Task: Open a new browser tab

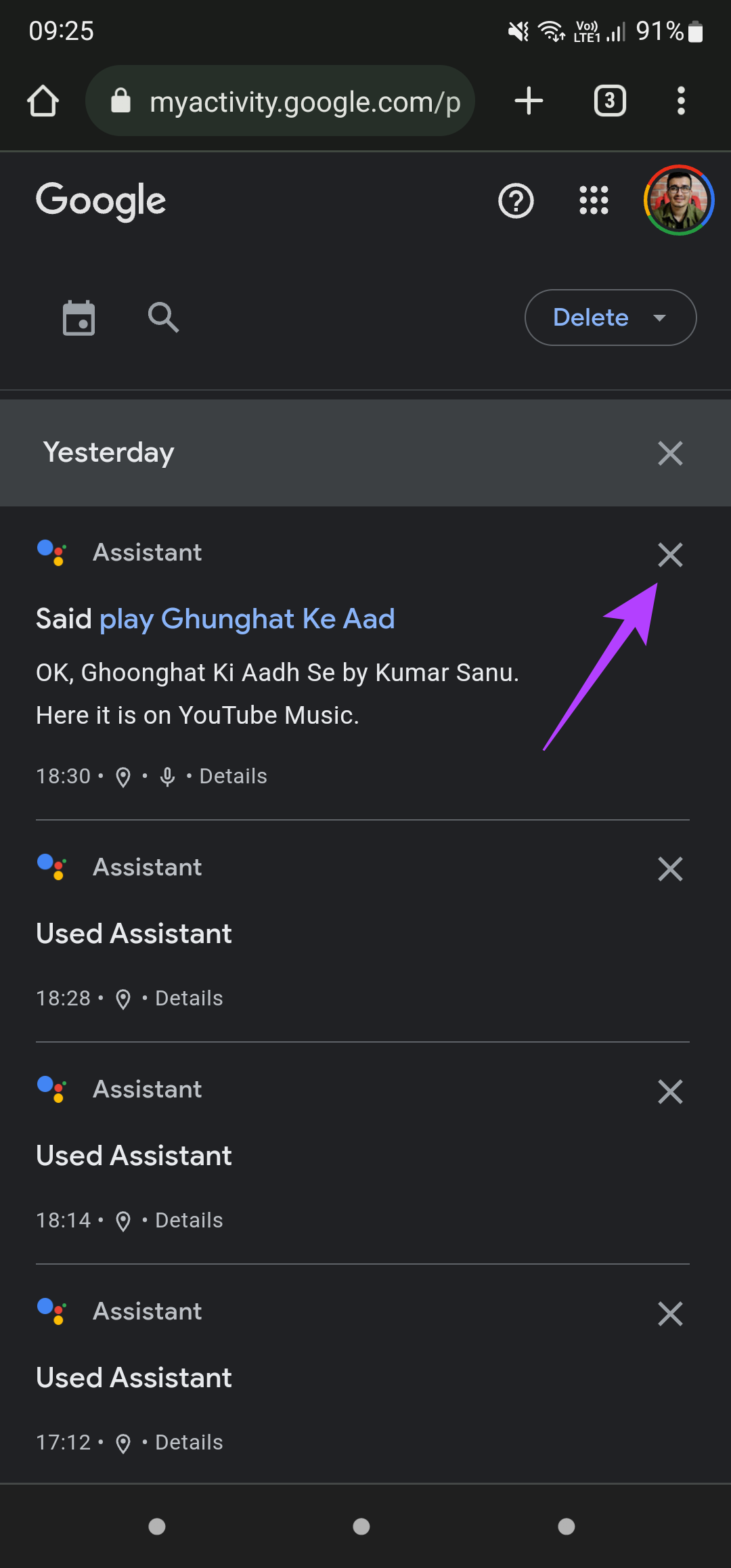Action: [x=529, y=101]
